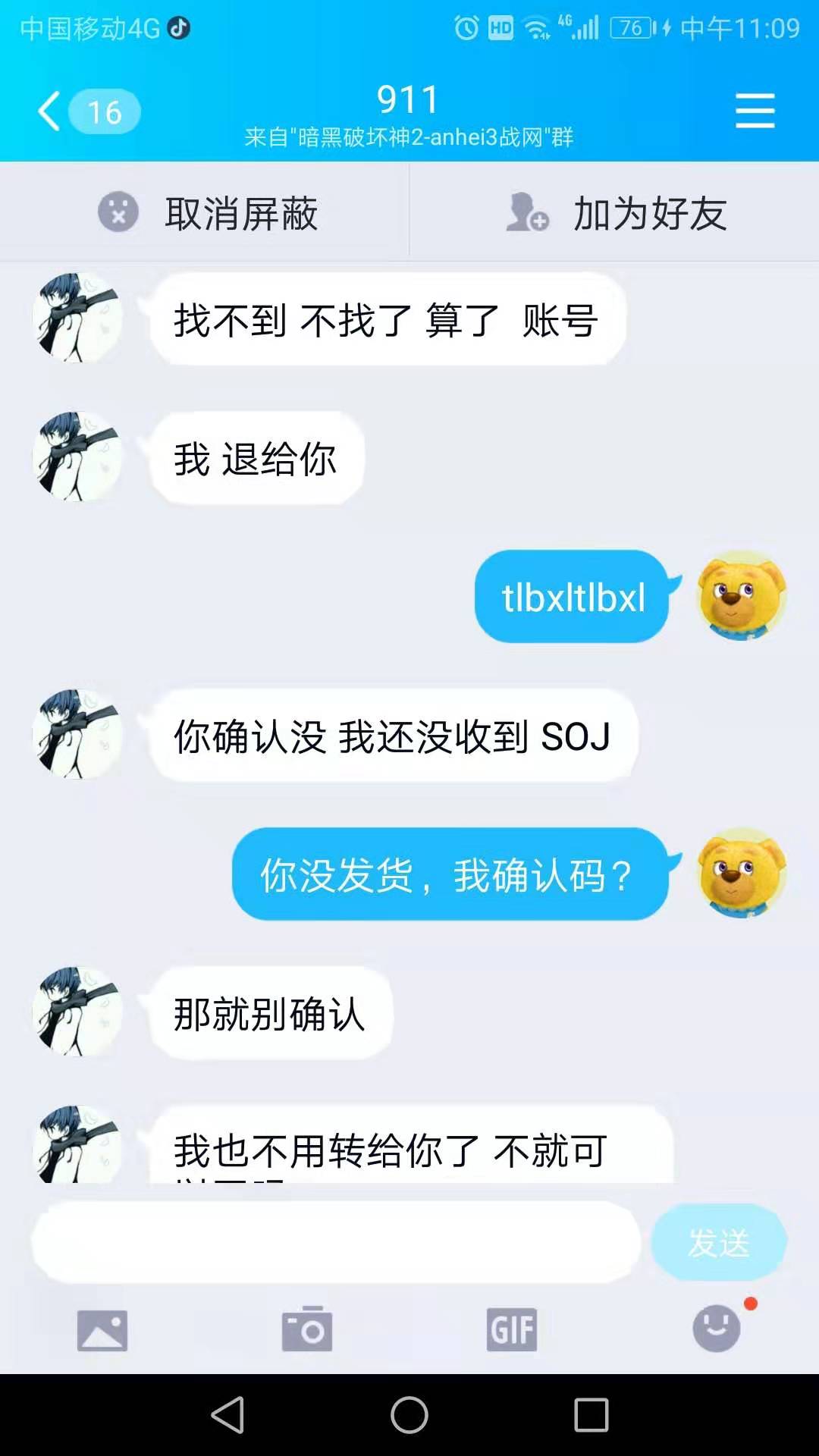Go back to the message list
The width and height of the screenshot is (819, 1456).
click(50, 111)
